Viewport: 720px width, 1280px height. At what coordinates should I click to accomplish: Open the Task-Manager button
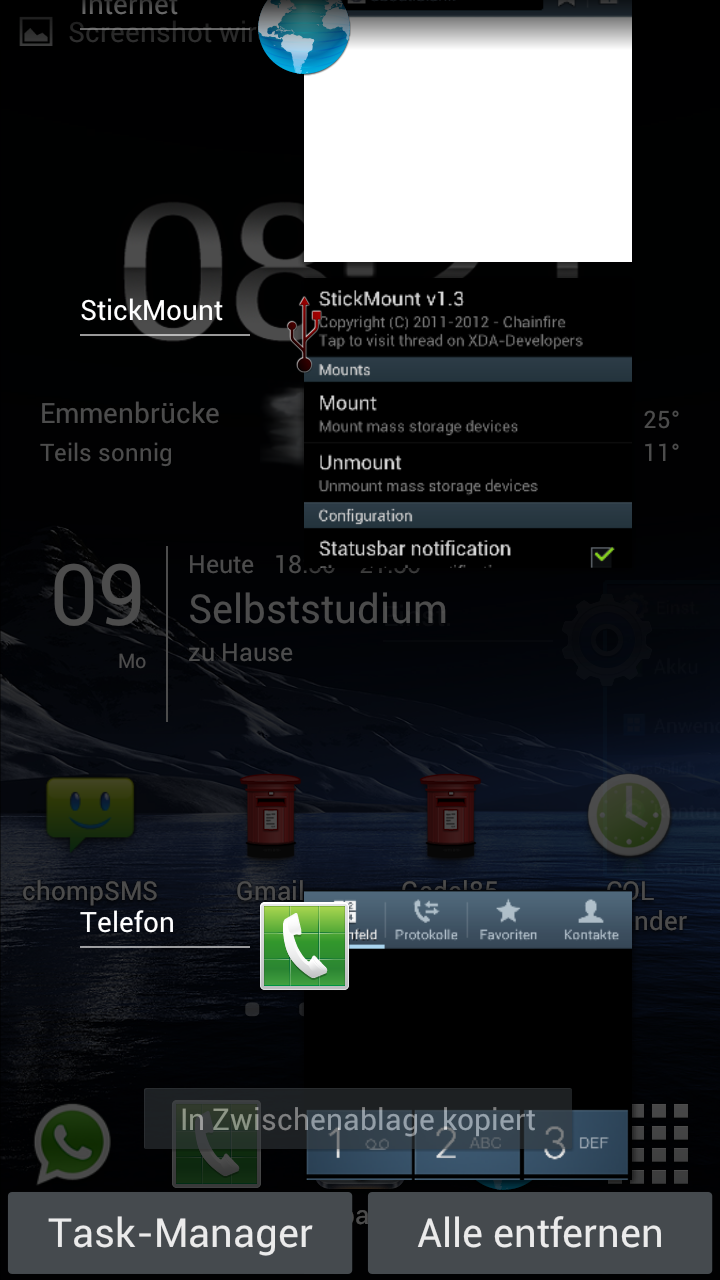coord(180,1232)
